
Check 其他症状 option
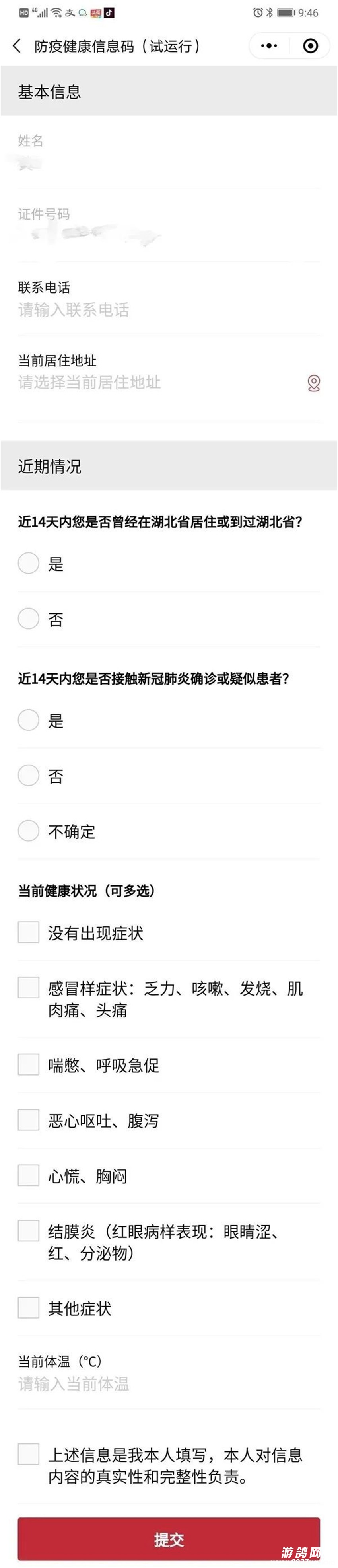coord(29,1307)
